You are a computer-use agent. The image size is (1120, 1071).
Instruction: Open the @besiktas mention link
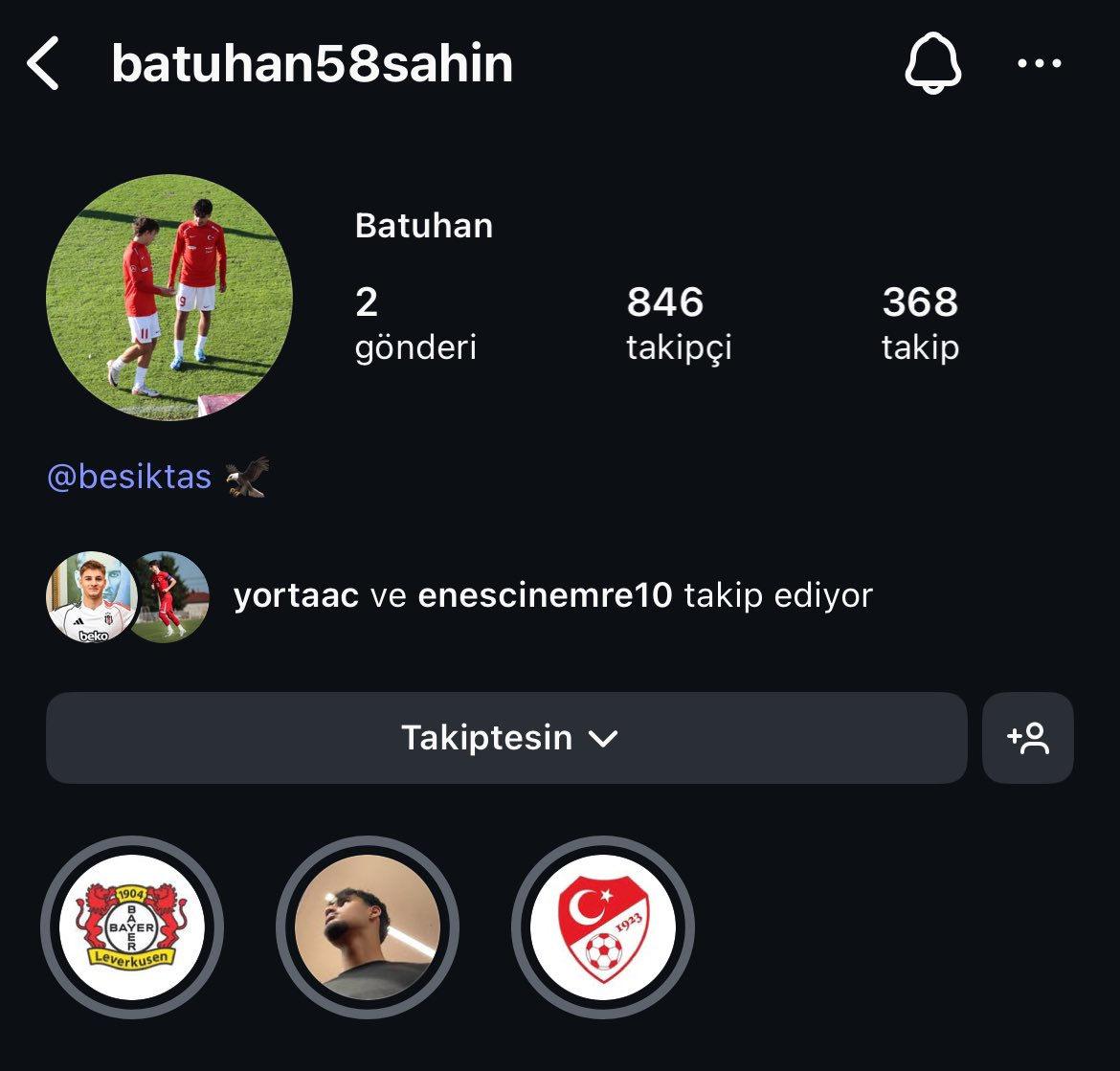(129, 476)
